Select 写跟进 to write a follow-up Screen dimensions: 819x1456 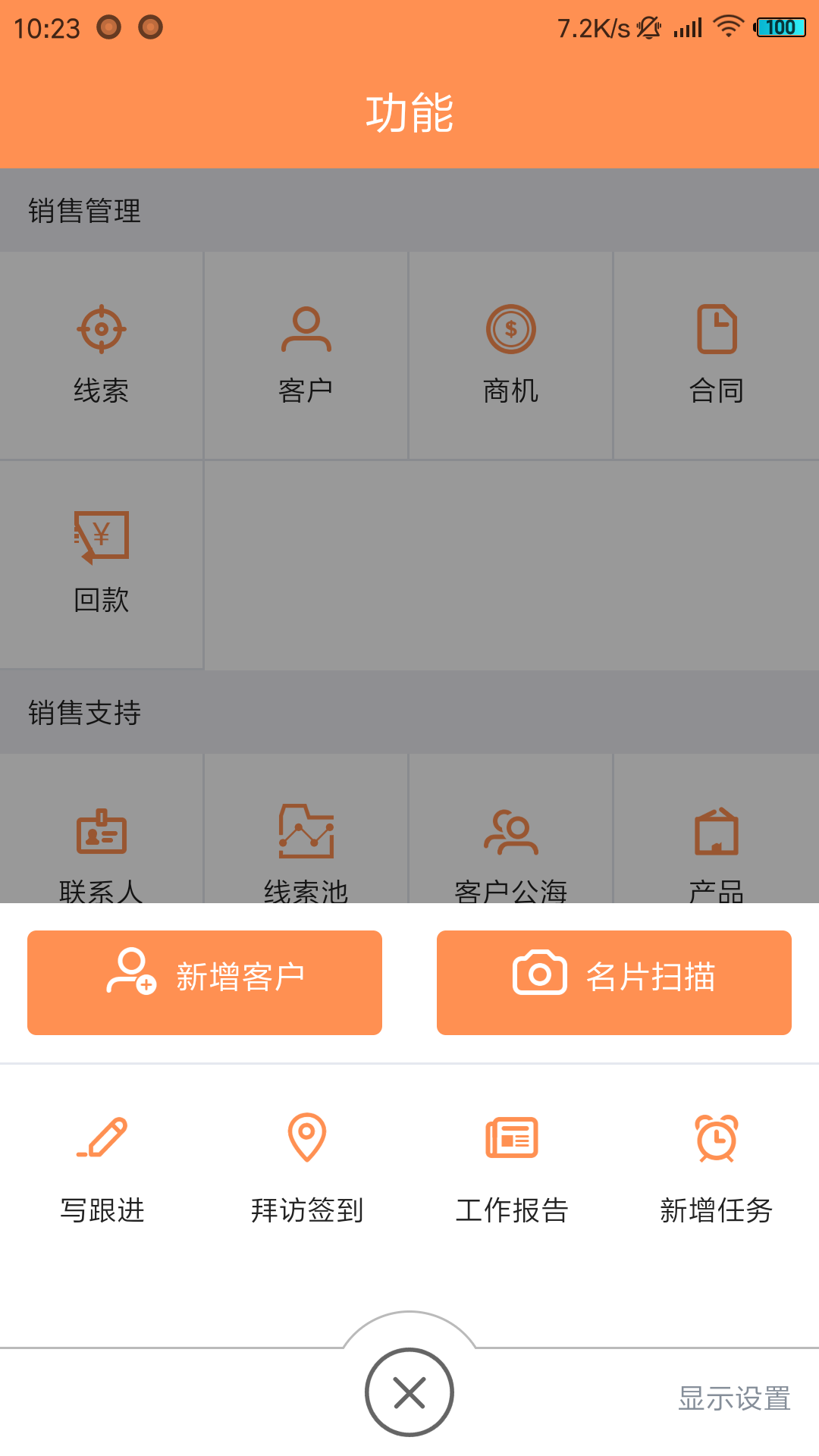pos(102,1168)
